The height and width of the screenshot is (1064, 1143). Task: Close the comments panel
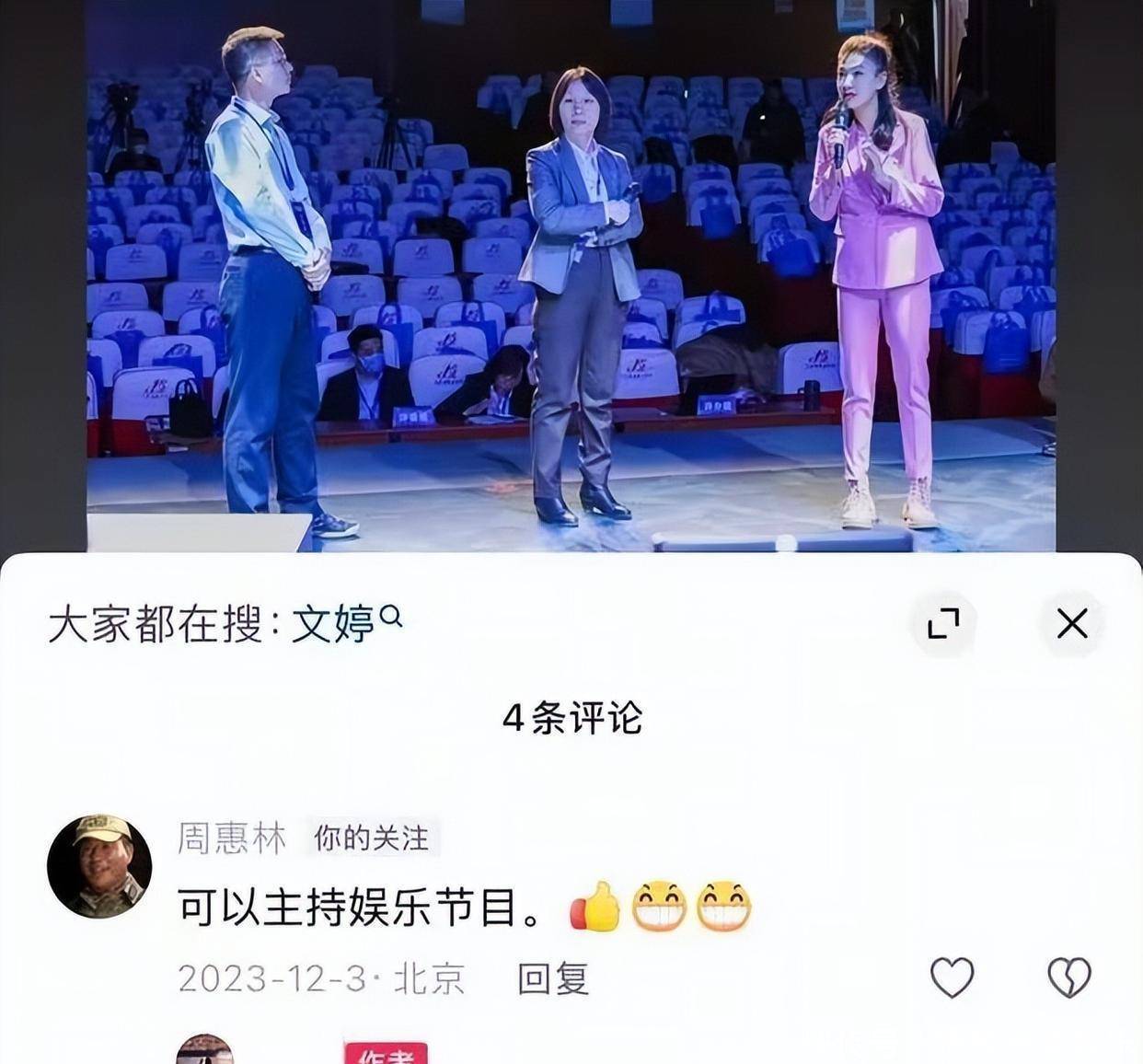[1072, 624]
